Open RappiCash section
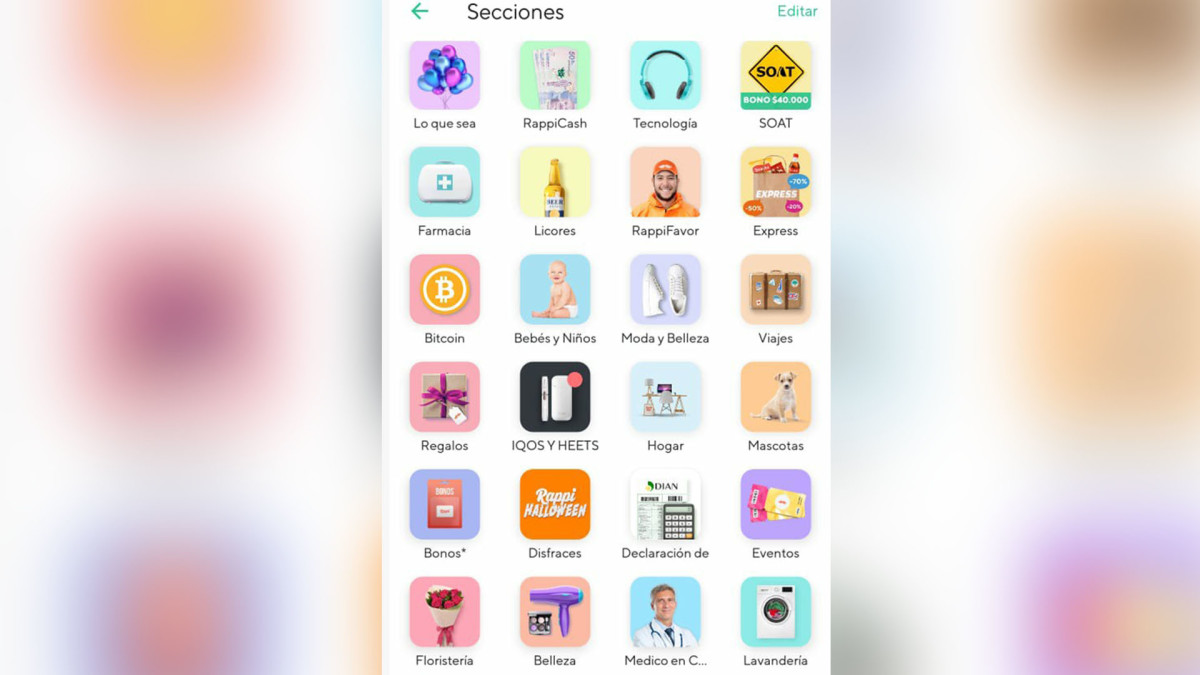1200x675 pixels. (x=555, y=76)
